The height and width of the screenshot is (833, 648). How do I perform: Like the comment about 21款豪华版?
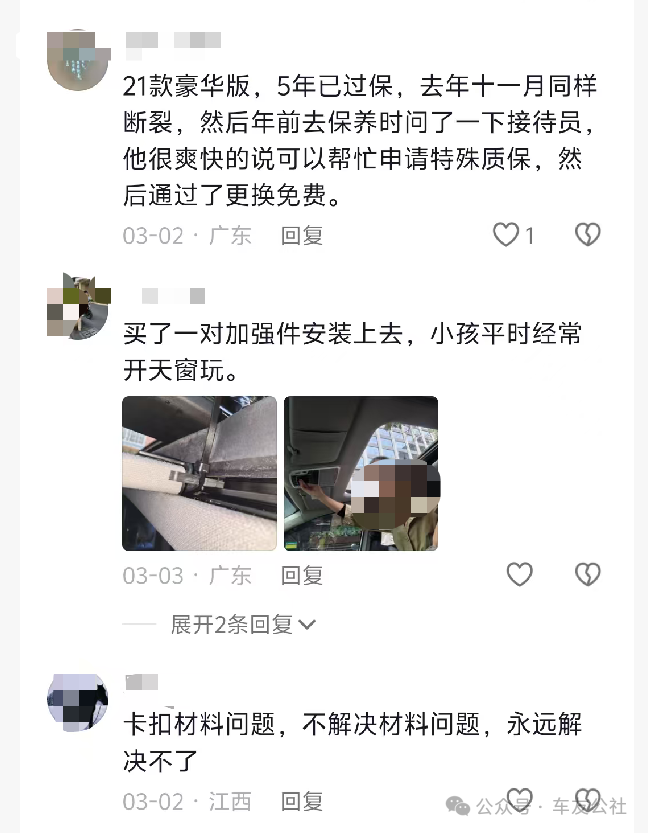[507, 235]
